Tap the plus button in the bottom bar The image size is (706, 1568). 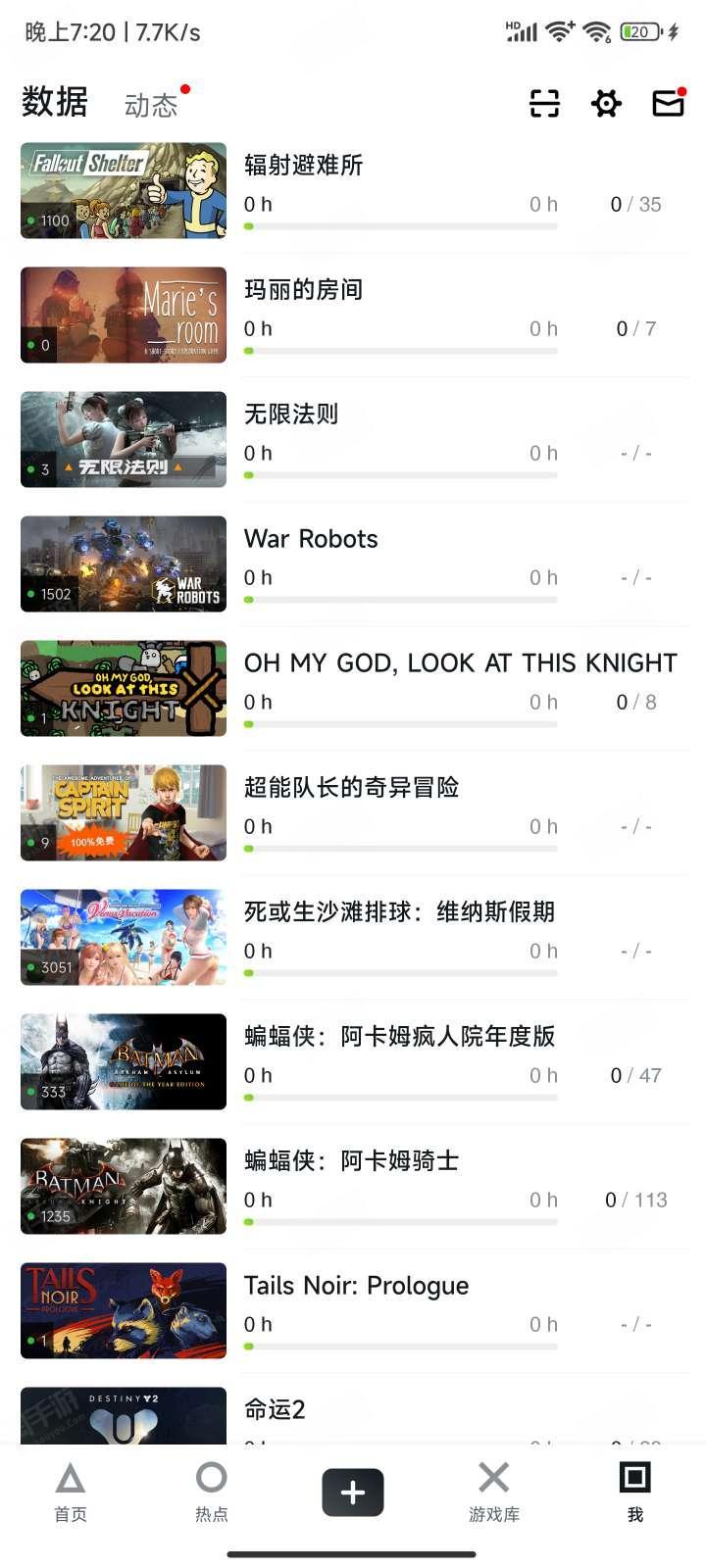(353, 1493)
